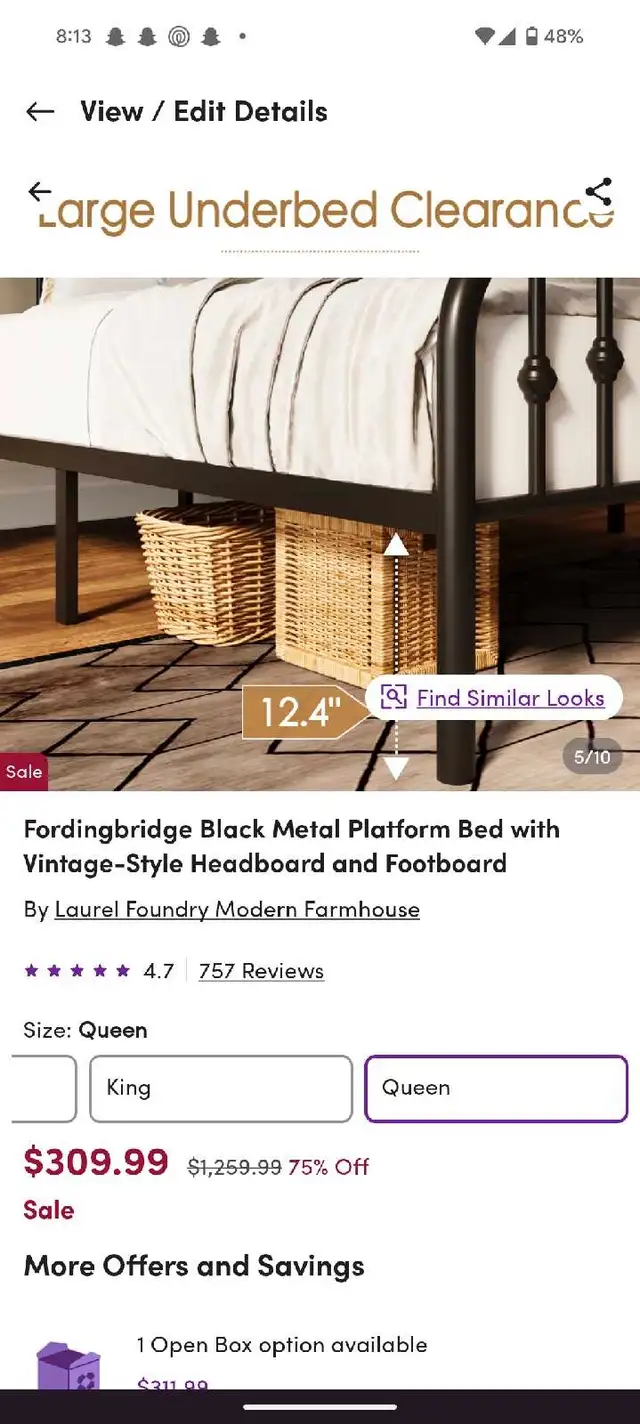
Task: Share this bed product
Action: [598, 192]
